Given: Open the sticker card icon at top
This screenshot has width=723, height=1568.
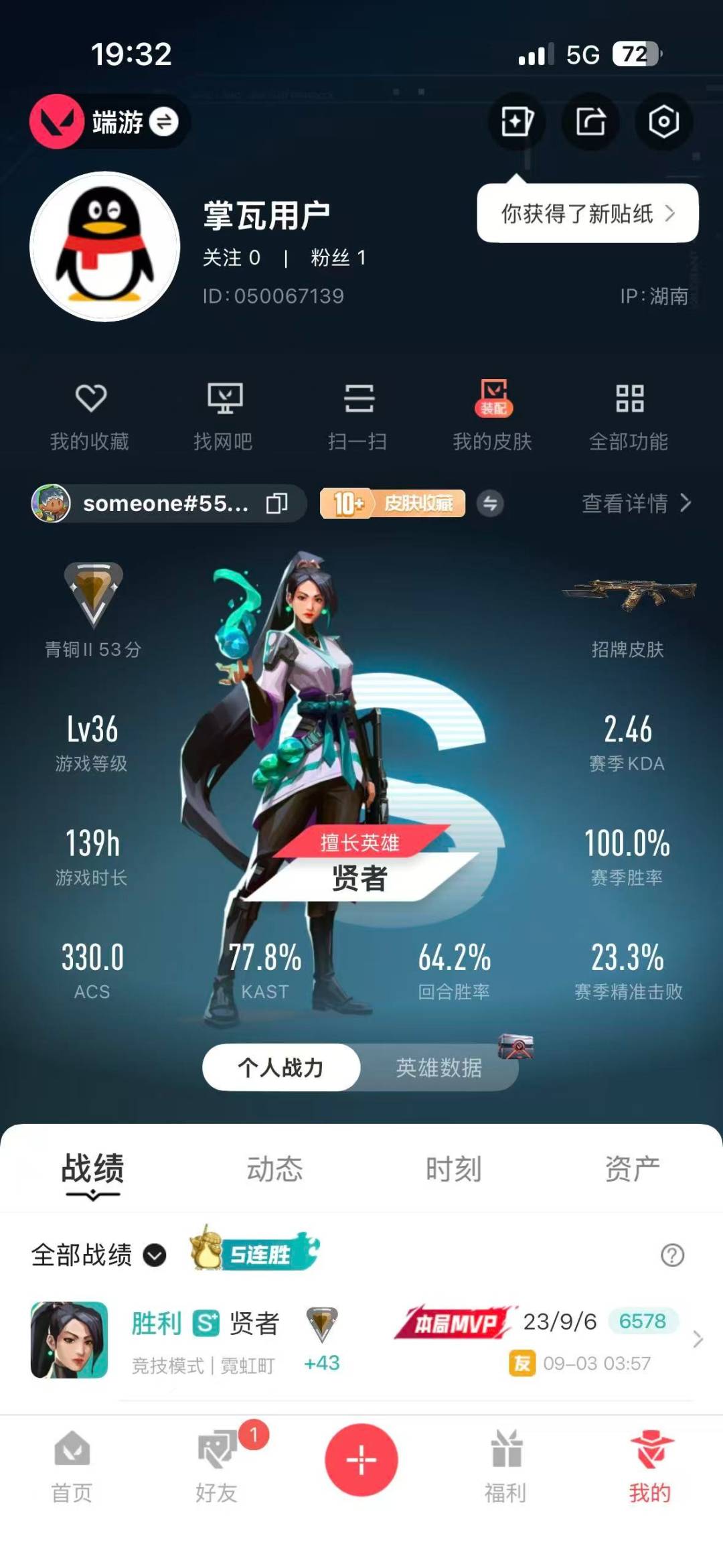Looking at the screenshot, I should coord(517,121).
